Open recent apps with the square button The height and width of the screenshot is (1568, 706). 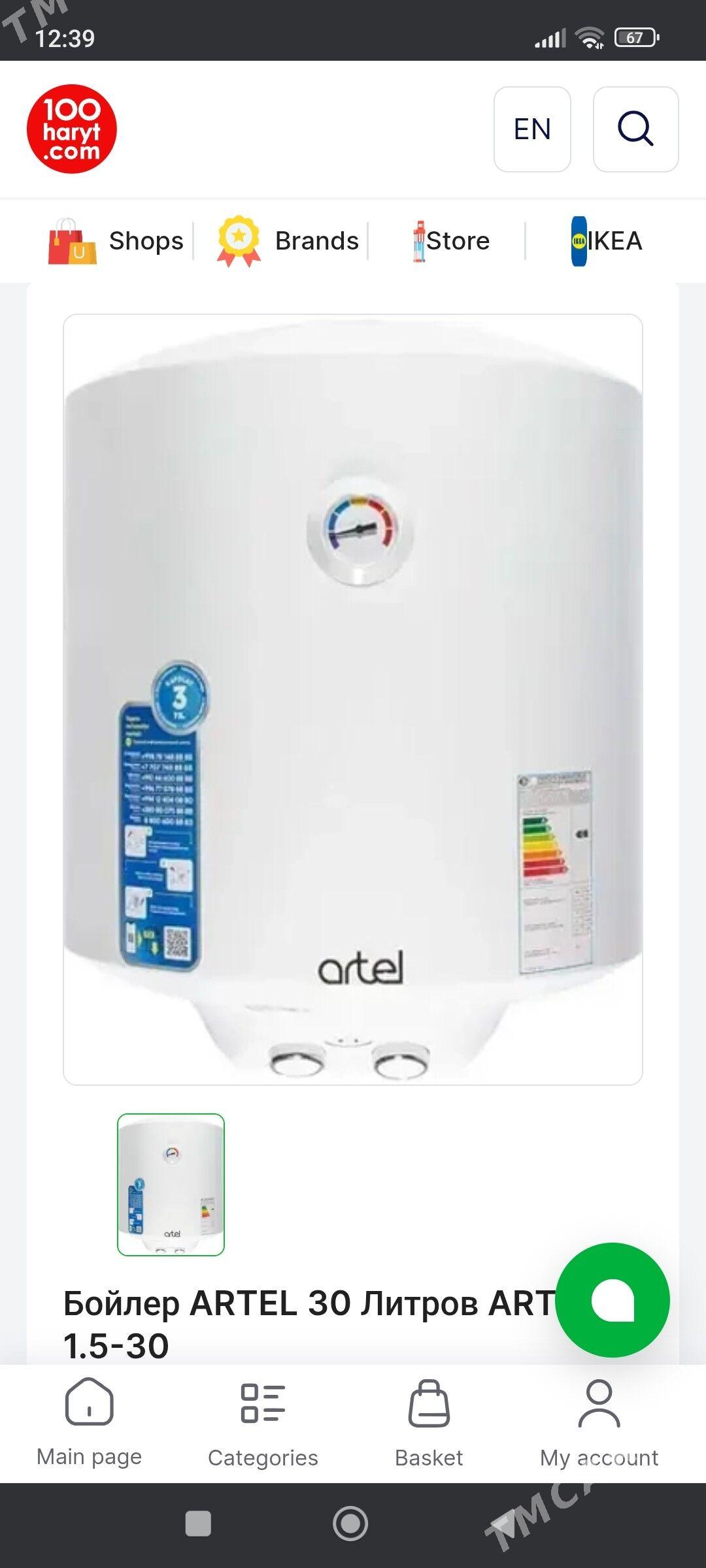pos(198,1524)
